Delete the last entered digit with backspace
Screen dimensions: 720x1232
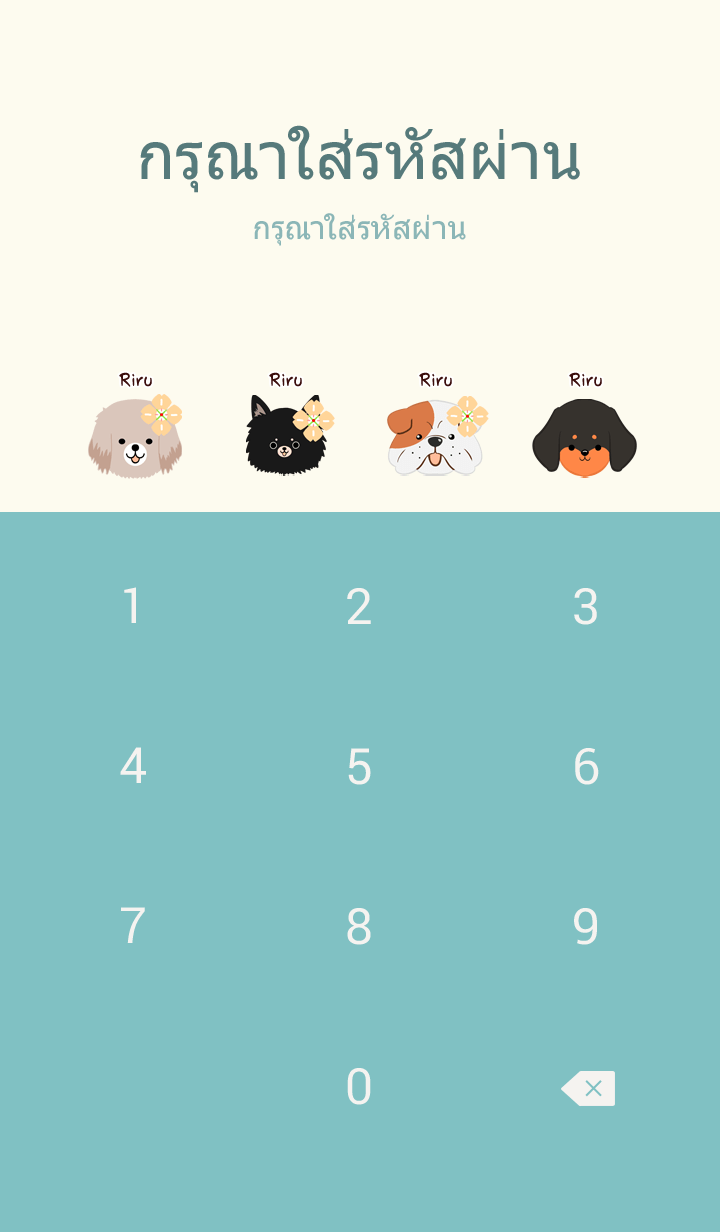(588, 1088)
